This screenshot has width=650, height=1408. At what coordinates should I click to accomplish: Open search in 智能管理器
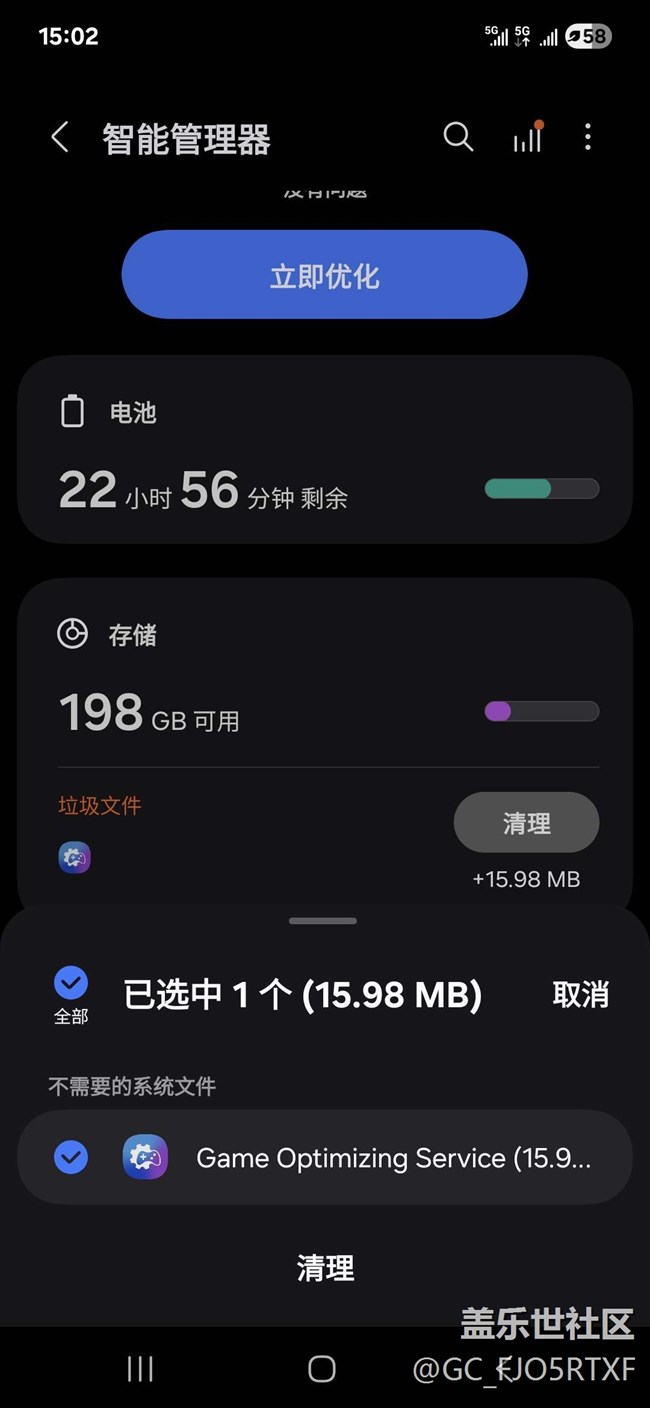[458, 137]
